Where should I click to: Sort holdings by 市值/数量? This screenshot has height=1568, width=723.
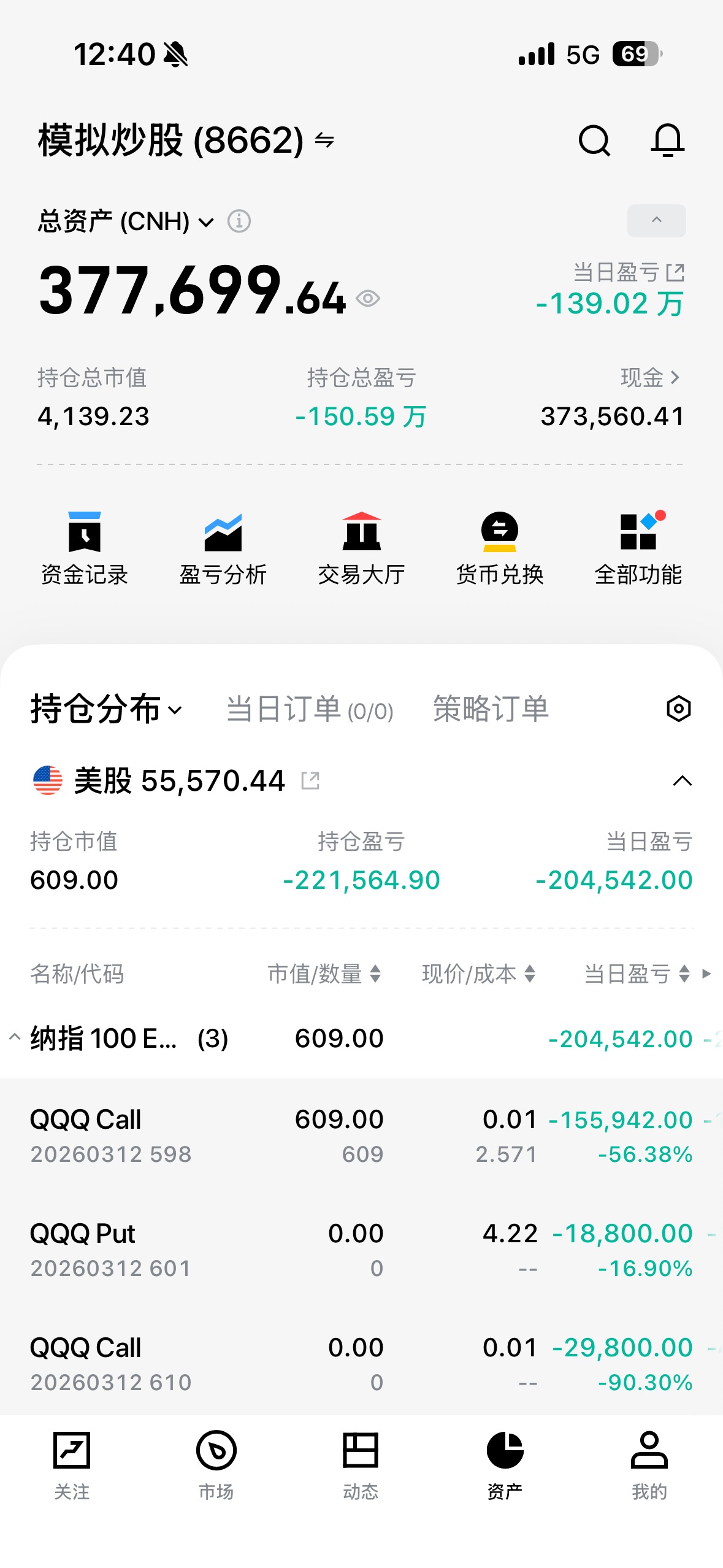click(324, 974)
